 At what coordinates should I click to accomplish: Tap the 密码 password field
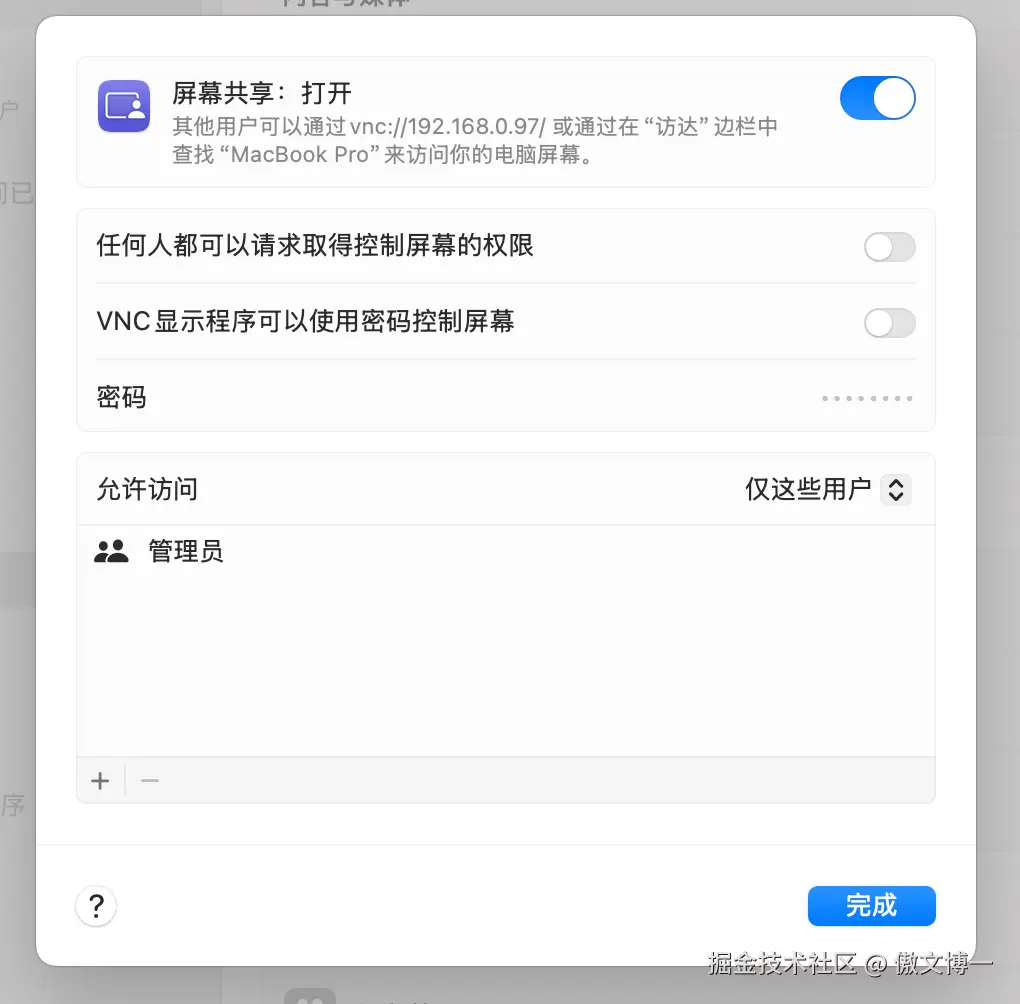866,398
